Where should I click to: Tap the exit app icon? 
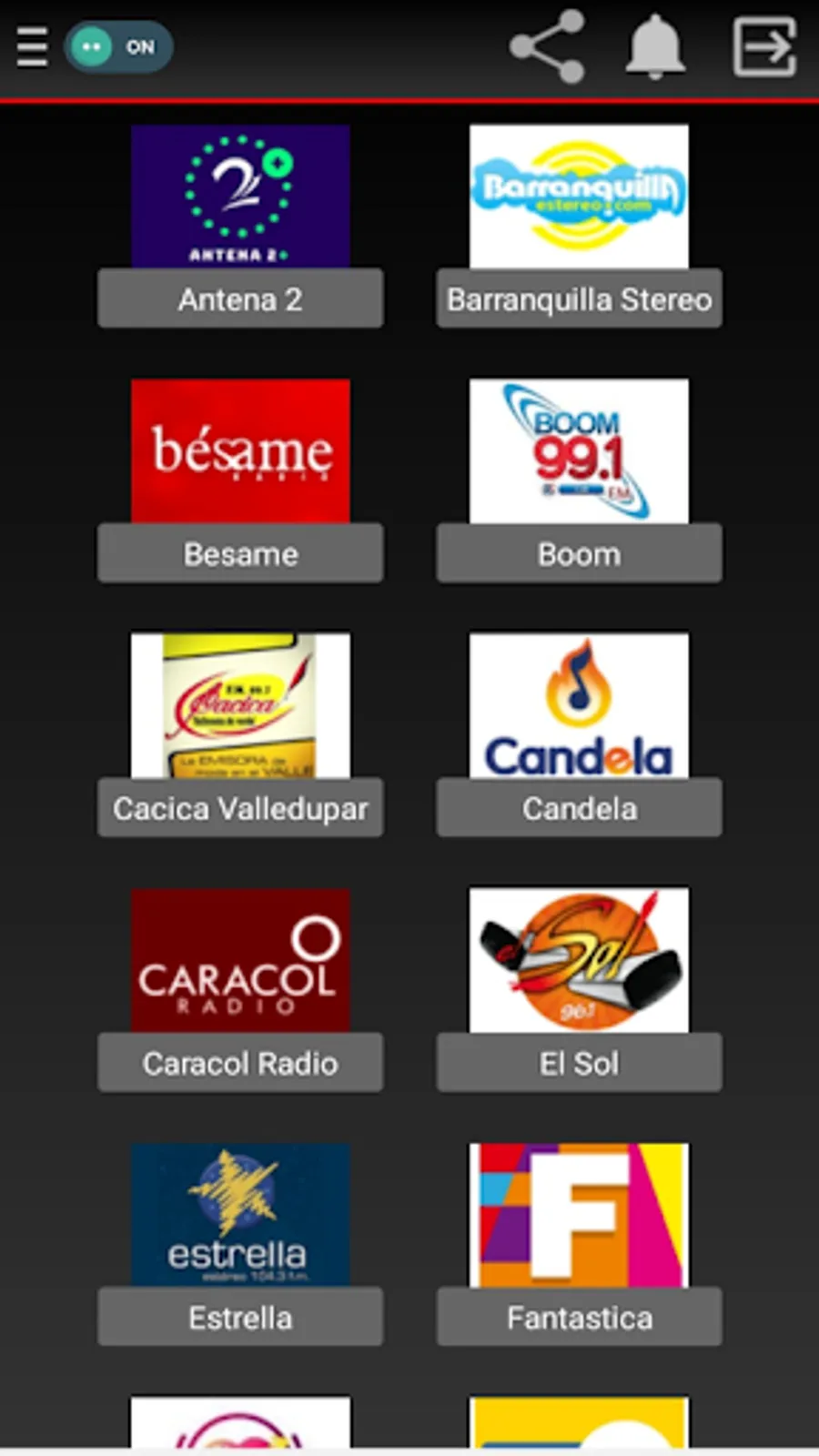click(x=764, y=46)
